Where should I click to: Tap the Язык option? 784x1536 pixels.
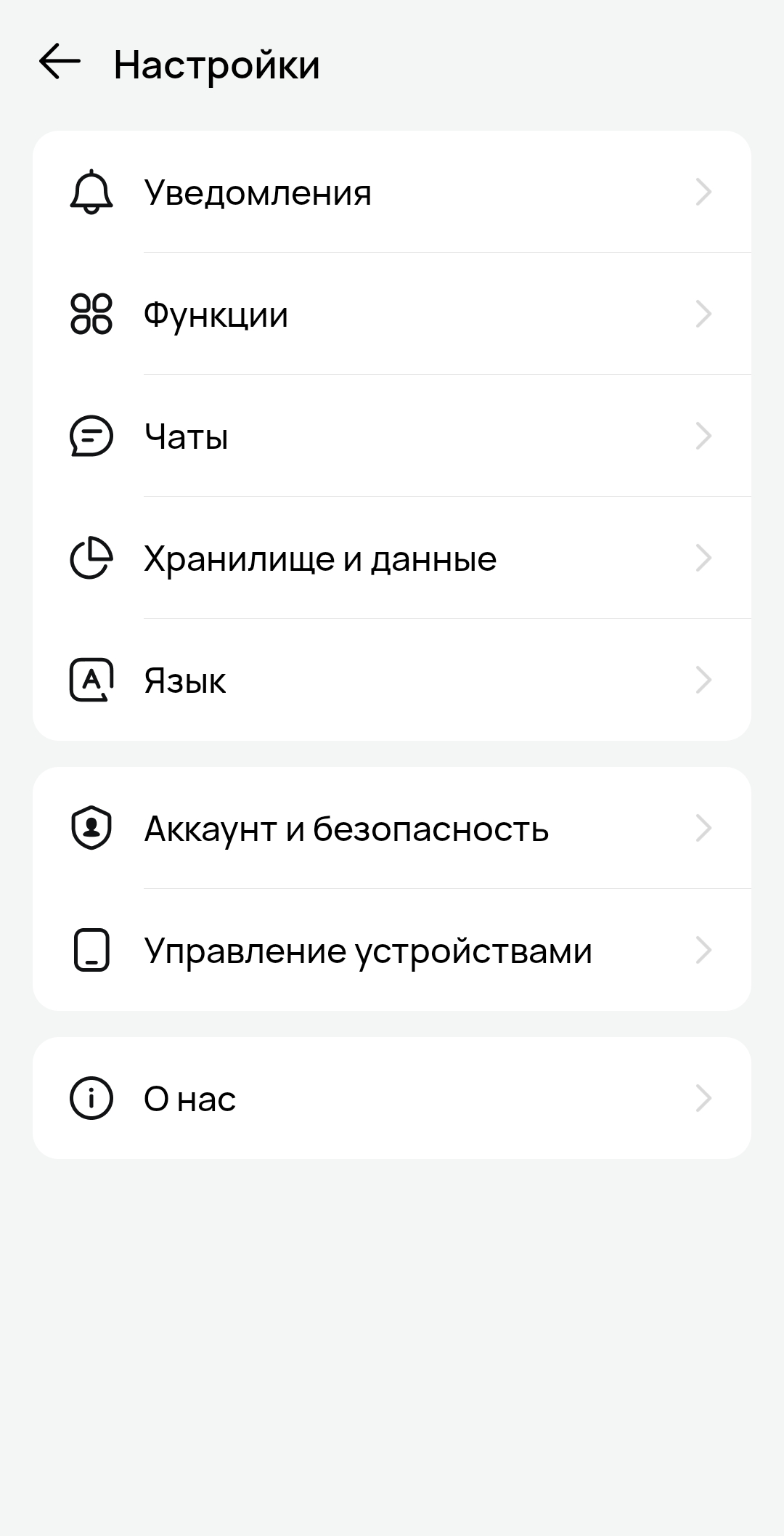click(391, 680)
